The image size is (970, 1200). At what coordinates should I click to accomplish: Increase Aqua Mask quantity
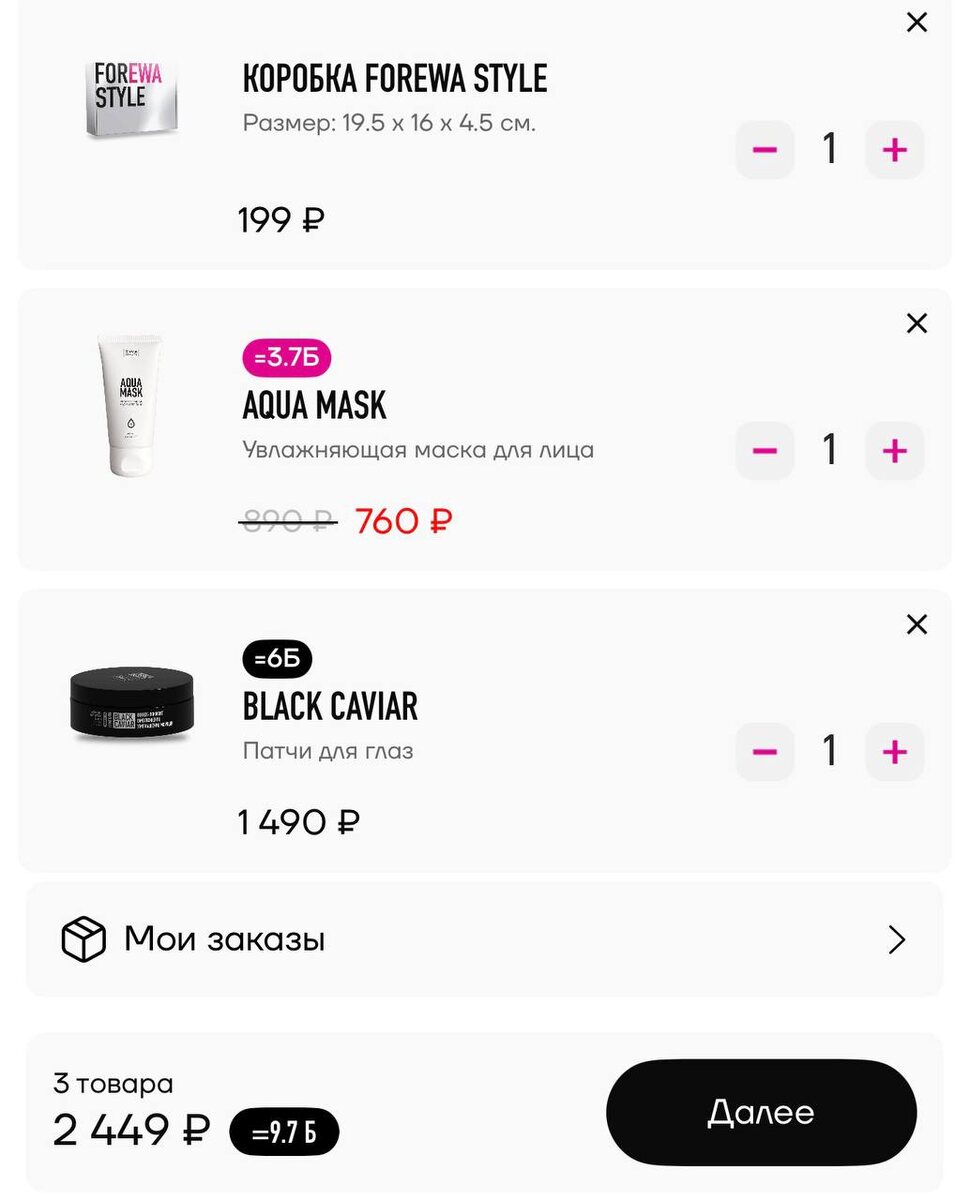pyautogui.click(x=894, y=451)
